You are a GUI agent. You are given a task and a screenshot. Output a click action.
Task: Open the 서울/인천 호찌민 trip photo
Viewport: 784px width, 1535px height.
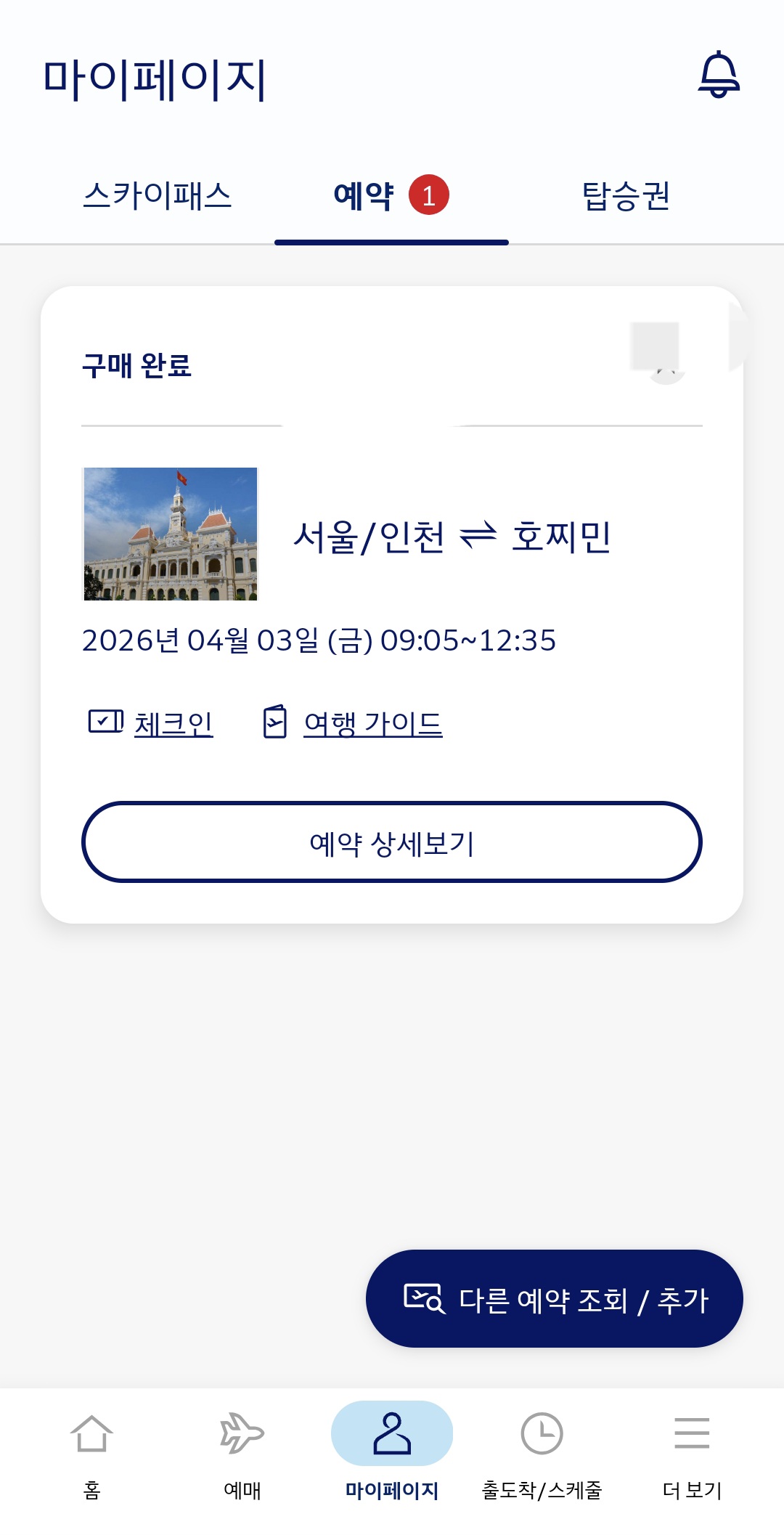click(x=171, y=534)
